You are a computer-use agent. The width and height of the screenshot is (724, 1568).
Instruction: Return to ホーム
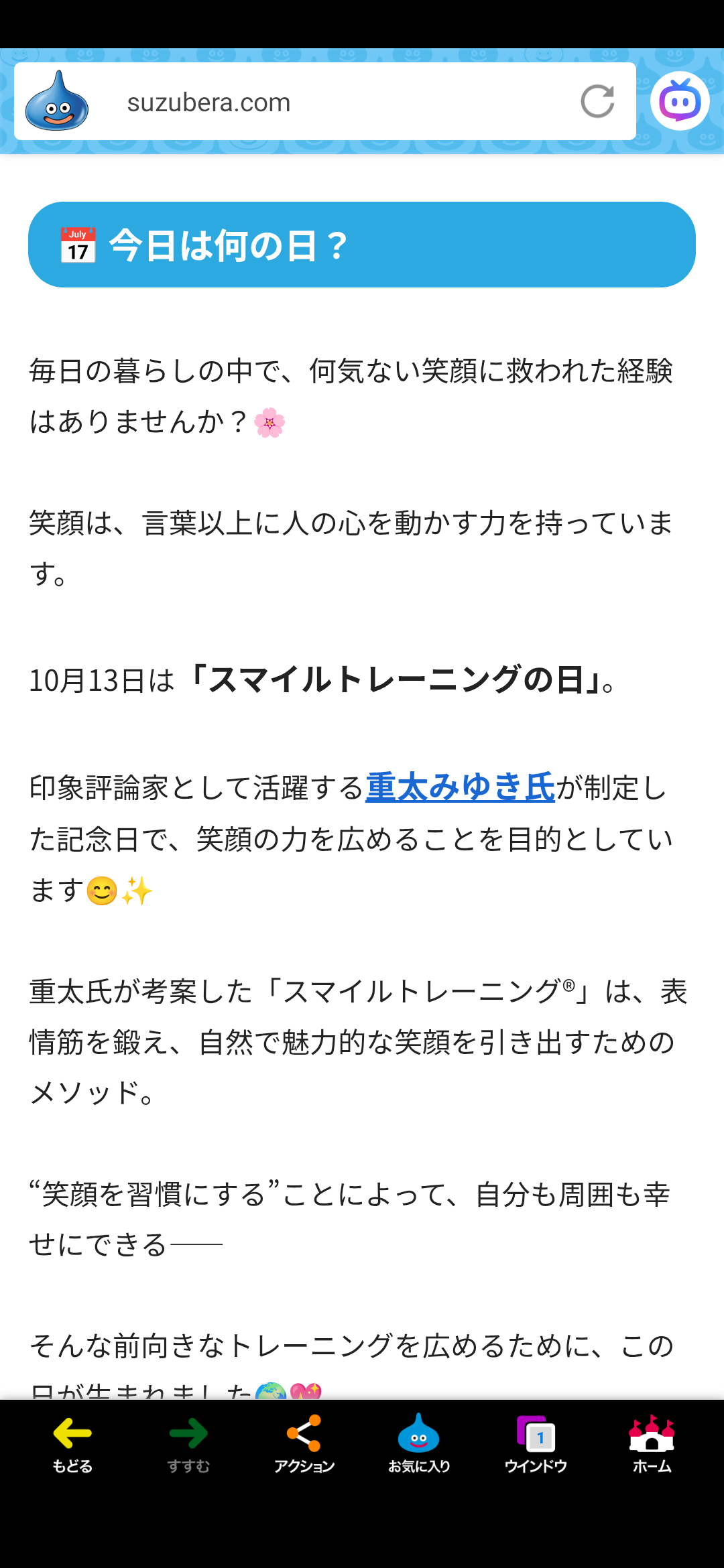pyautogui.click(x=652, y=1444)
